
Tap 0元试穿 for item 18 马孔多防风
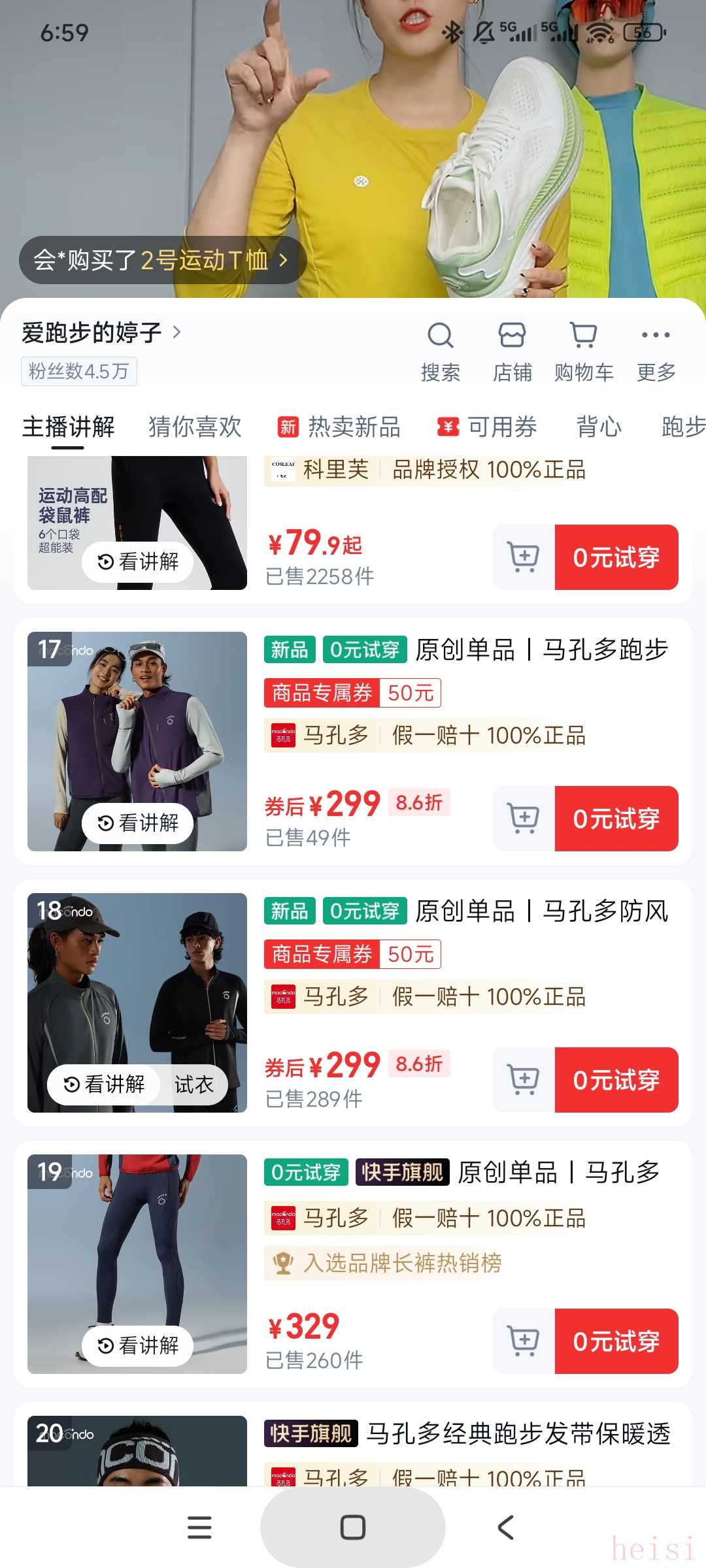[x=616, y=1080]
